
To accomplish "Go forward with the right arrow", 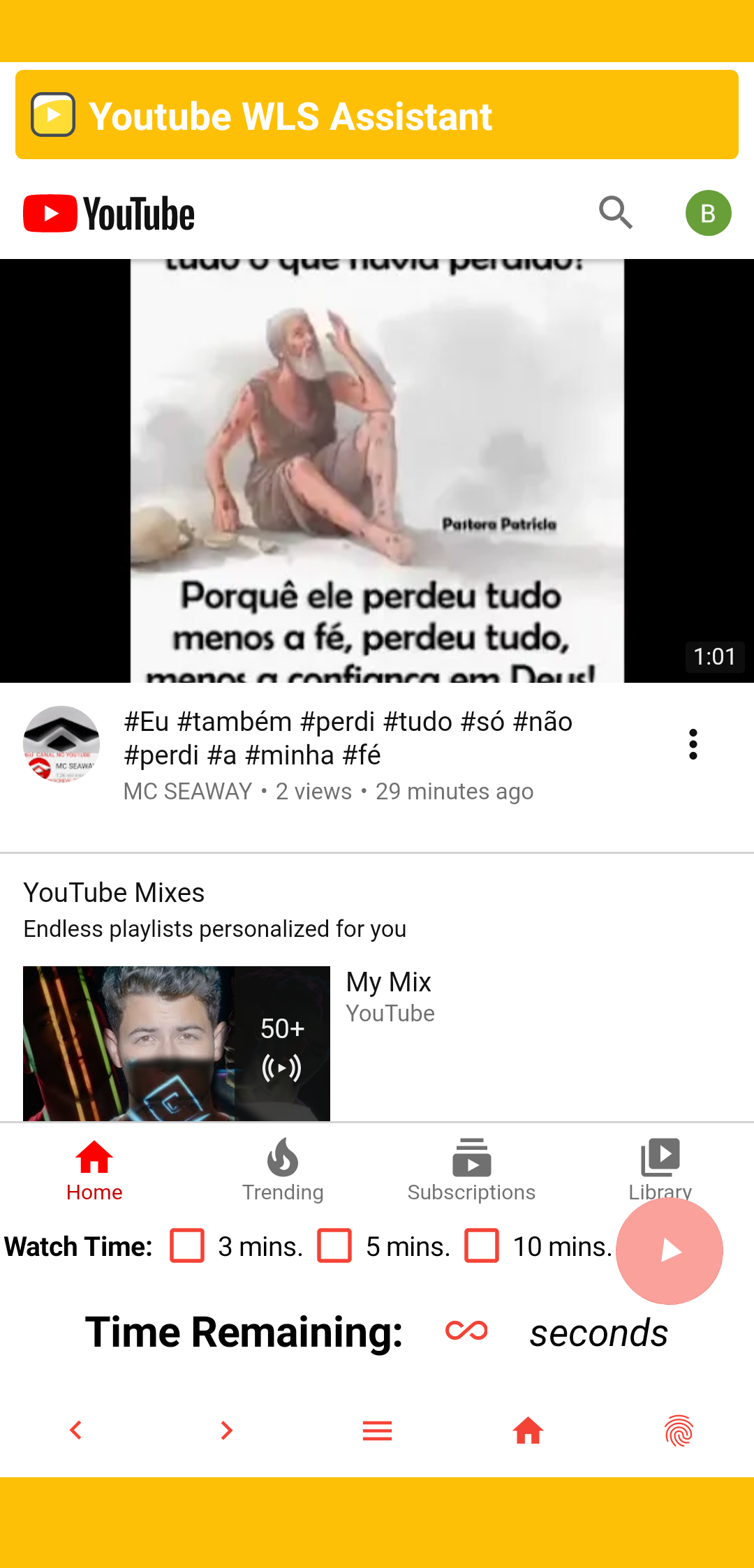I will point(226,1430).
